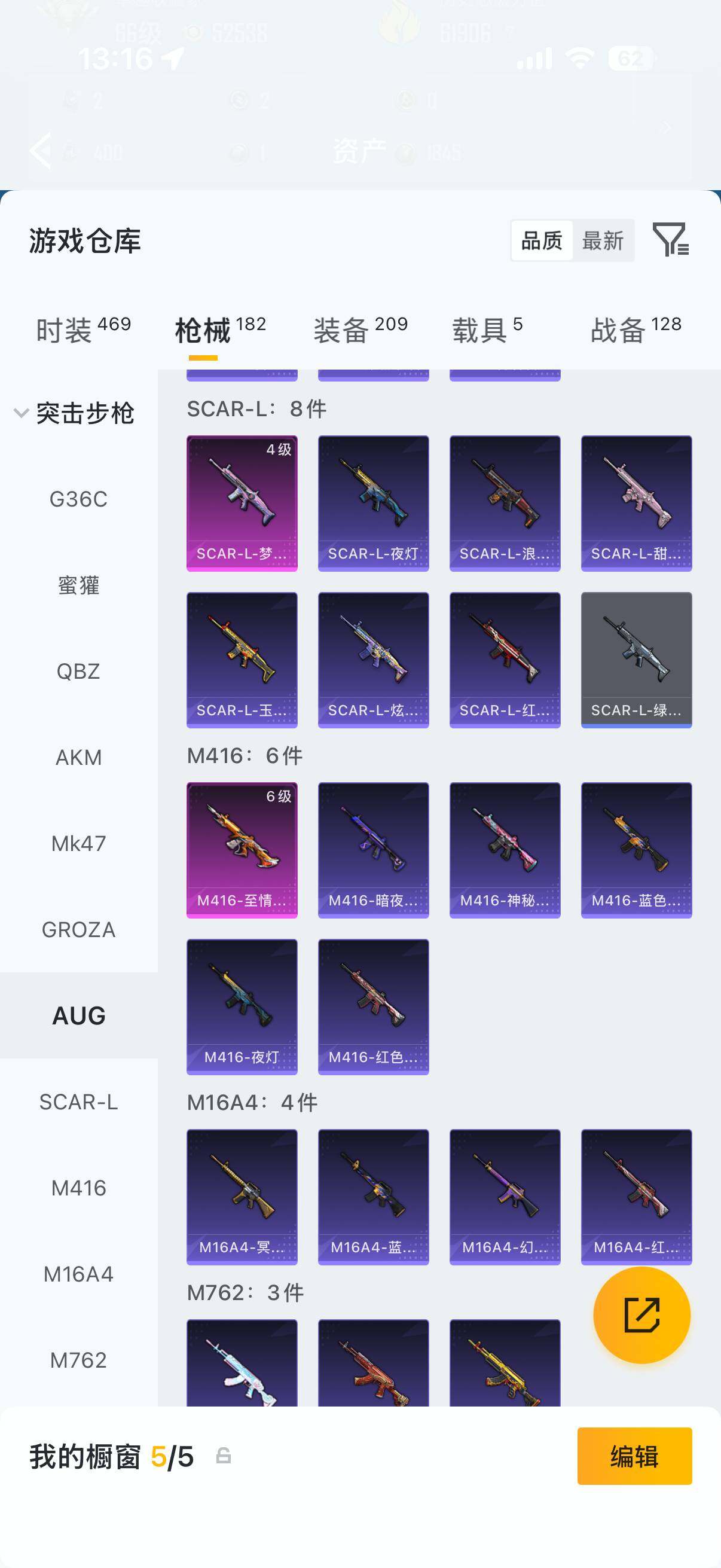This screenshot has height=1568, width=721.
Task: Sort by 最新
Action: [603, 241]
